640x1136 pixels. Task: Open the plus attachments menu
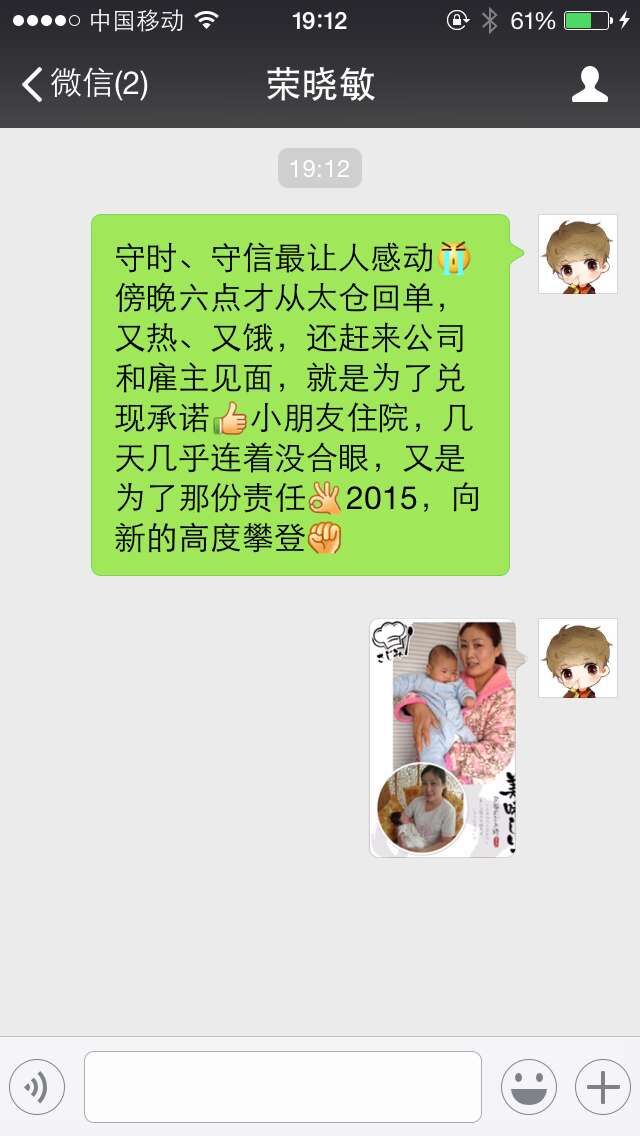click(x=602, y=1086)
